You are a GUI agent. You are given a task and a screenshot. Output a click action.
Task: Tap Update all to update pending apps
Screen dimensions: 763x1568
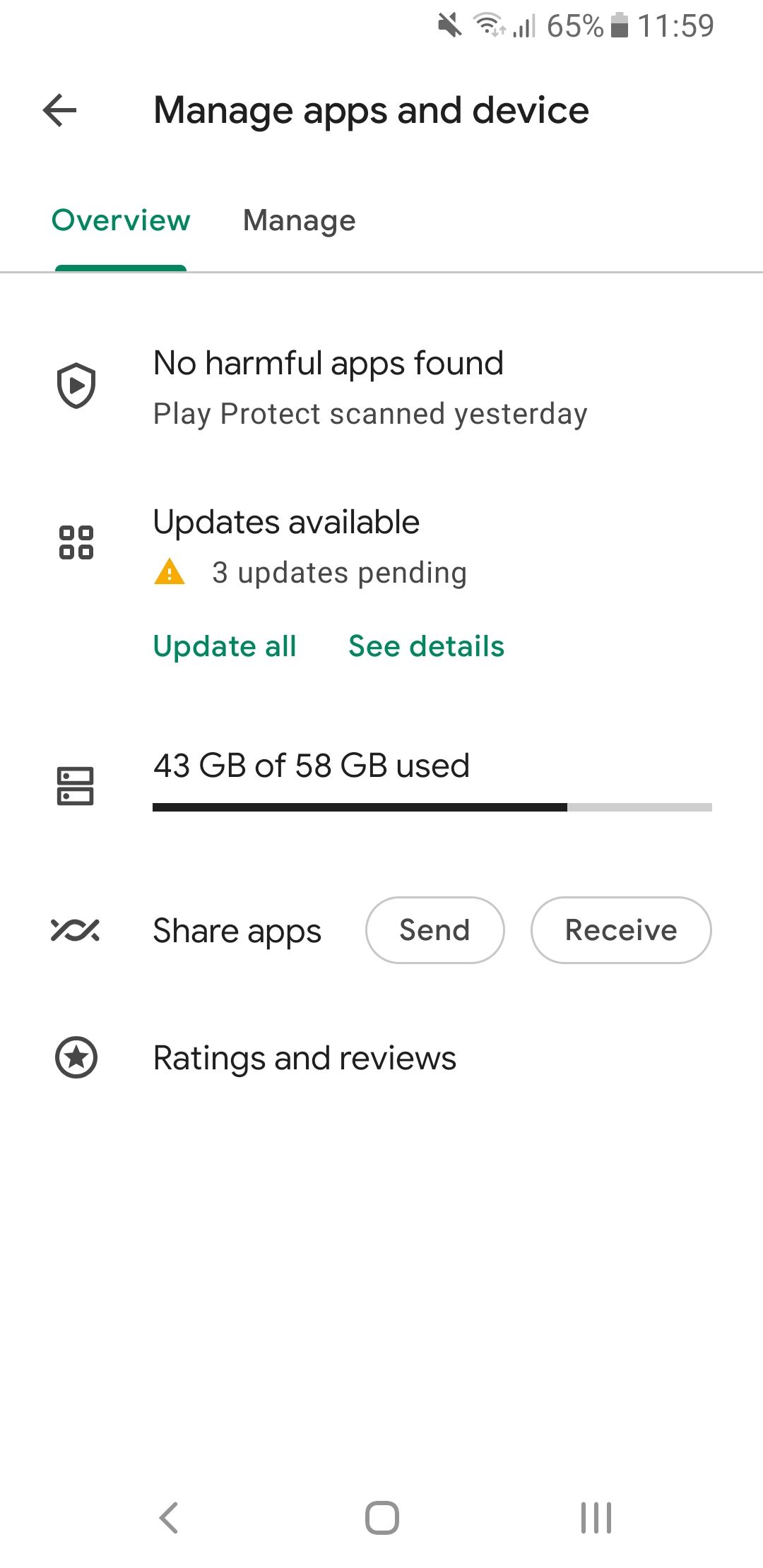(x=225, y=646)
